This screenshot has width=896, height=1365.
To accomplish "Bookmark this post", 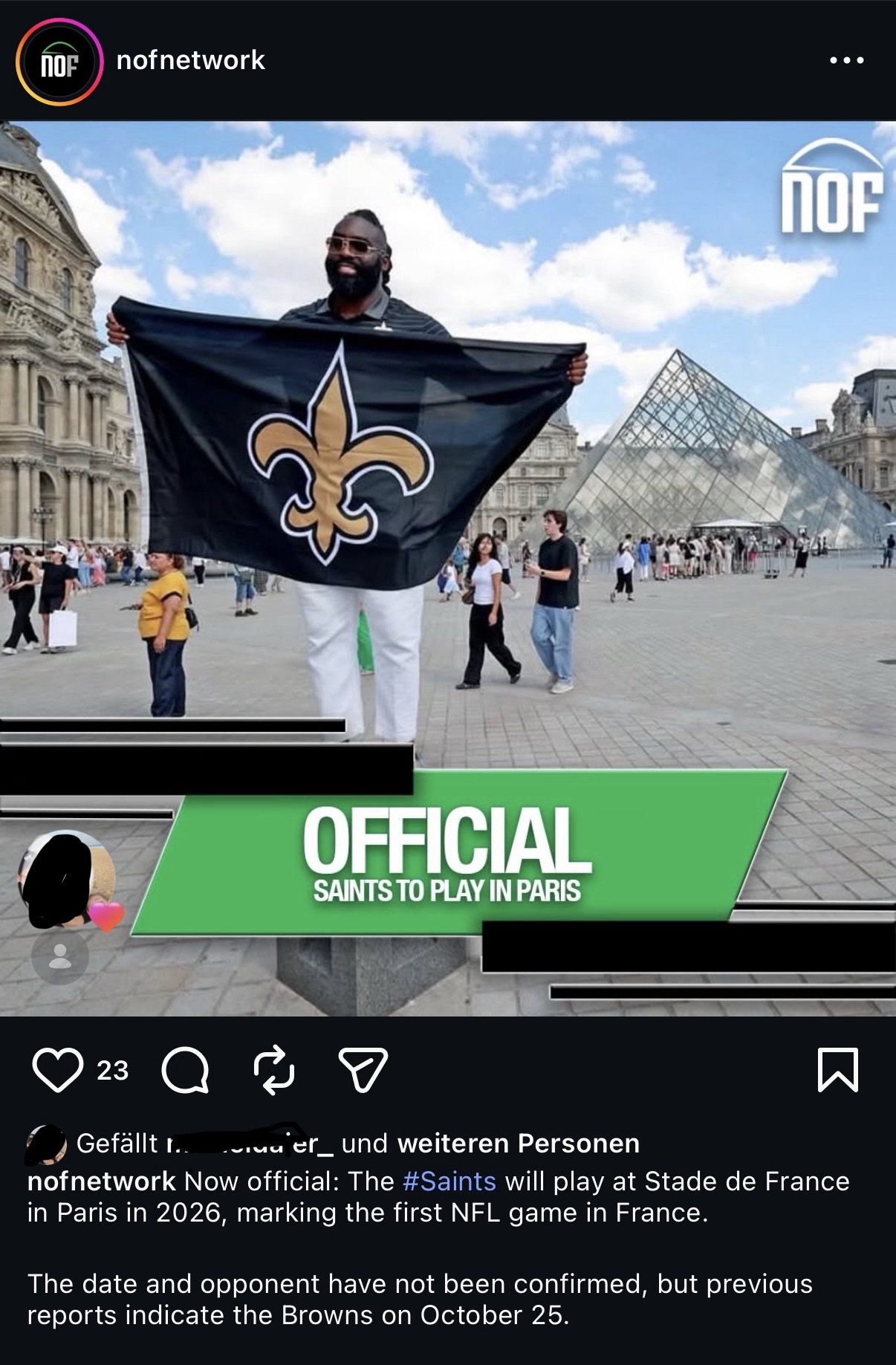I will tap(837, 1070).
